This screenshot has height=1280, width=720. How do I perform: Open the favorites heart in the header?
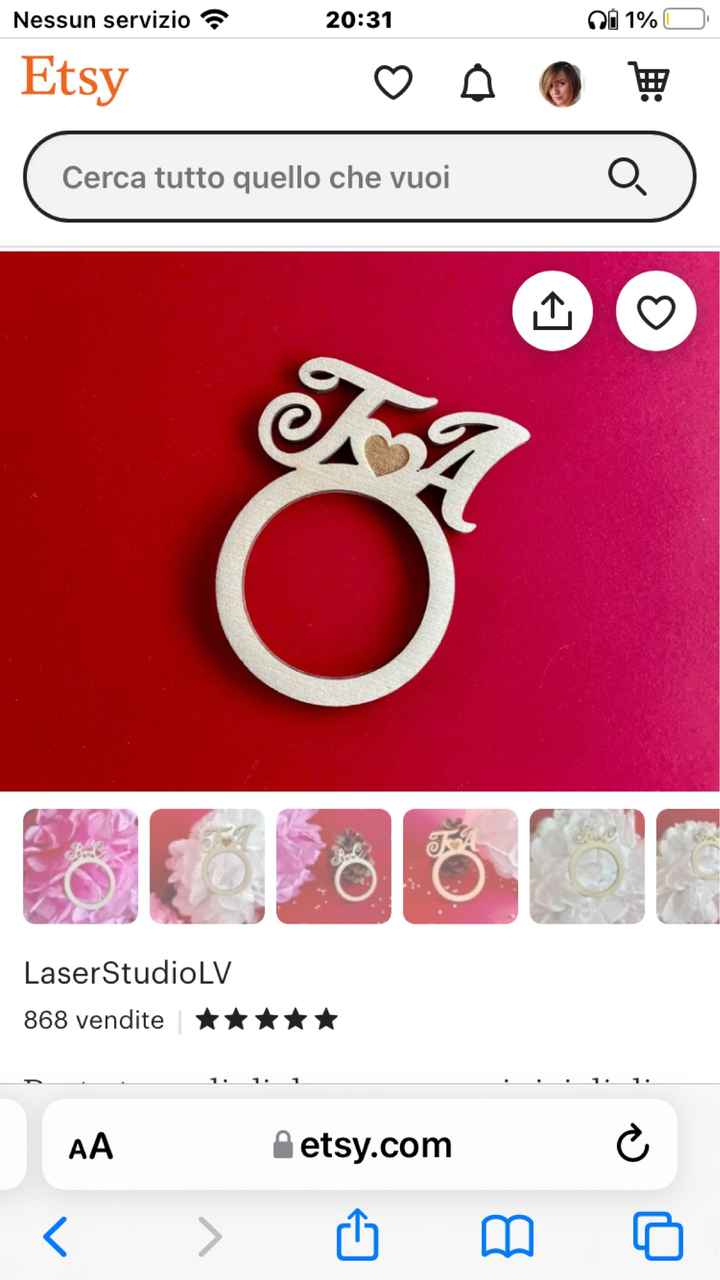393,83
